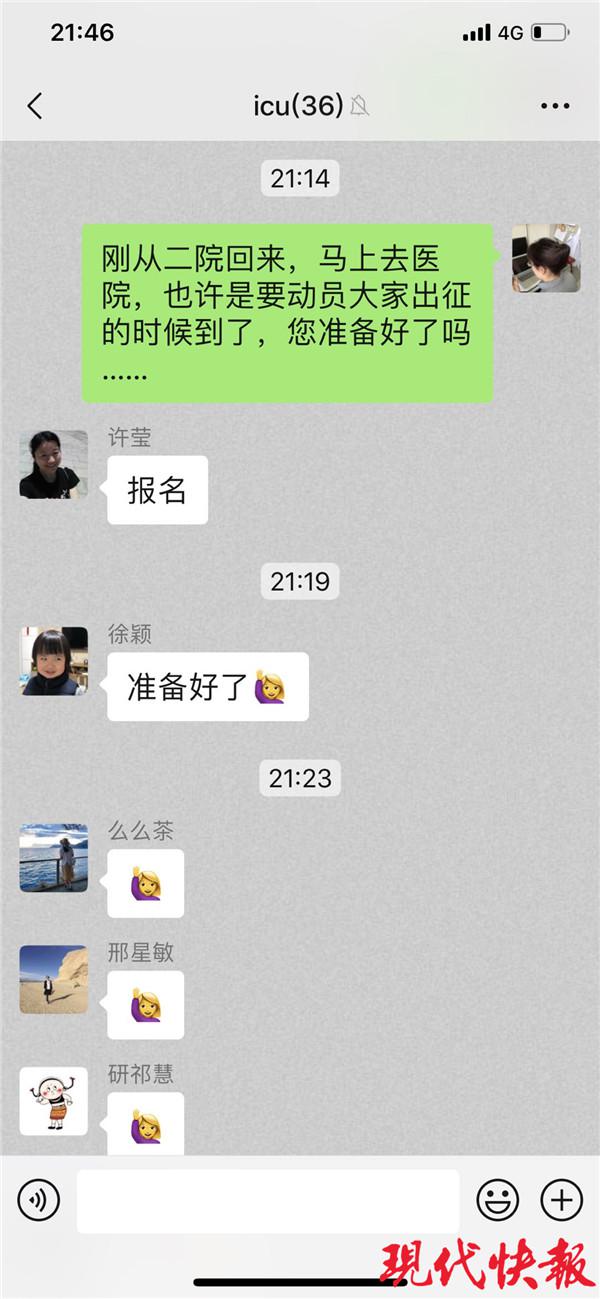Switch to voice message input
The image size is (600, 1299).
pyautogui.click(x=39, y=1200)
